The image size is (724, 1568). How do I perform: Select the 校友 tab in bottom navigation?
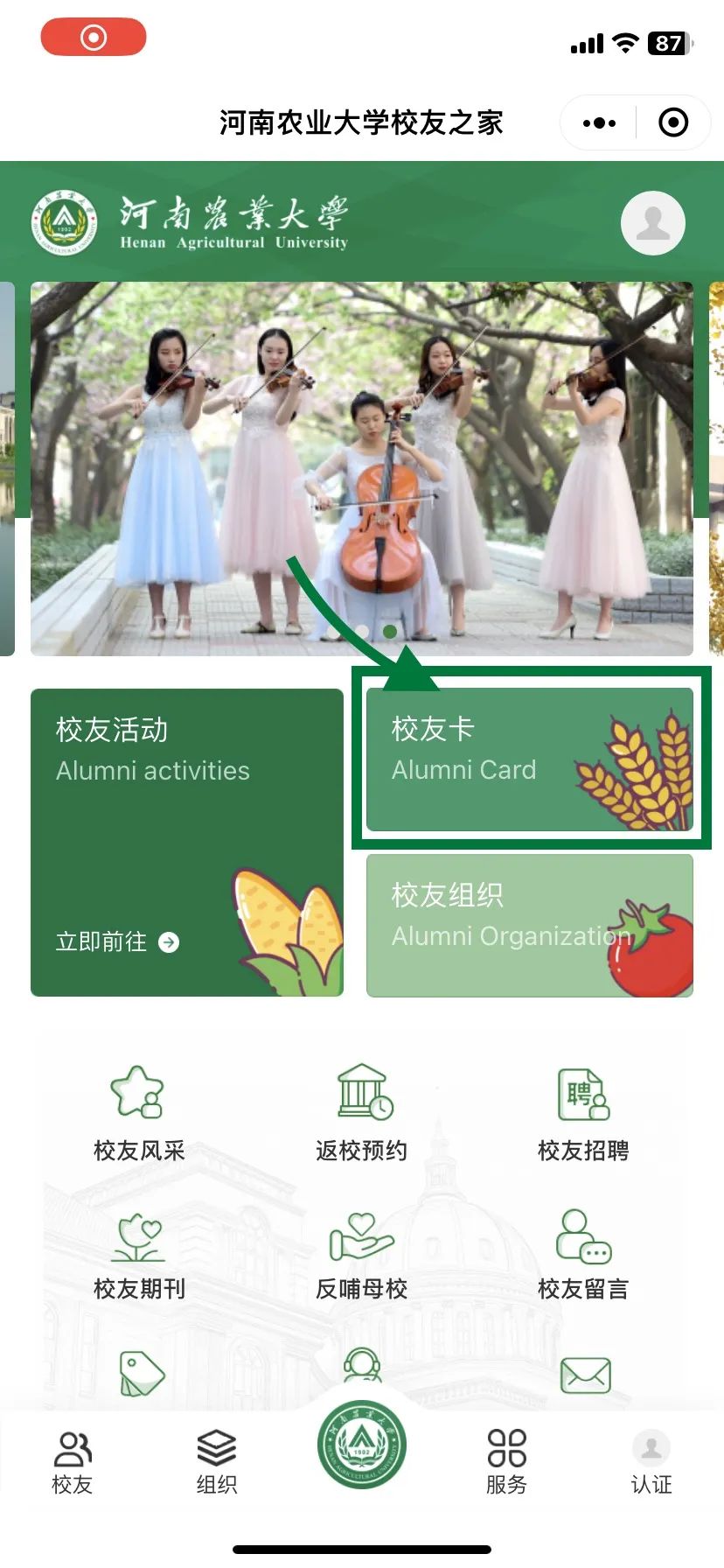coord(72,1457)
